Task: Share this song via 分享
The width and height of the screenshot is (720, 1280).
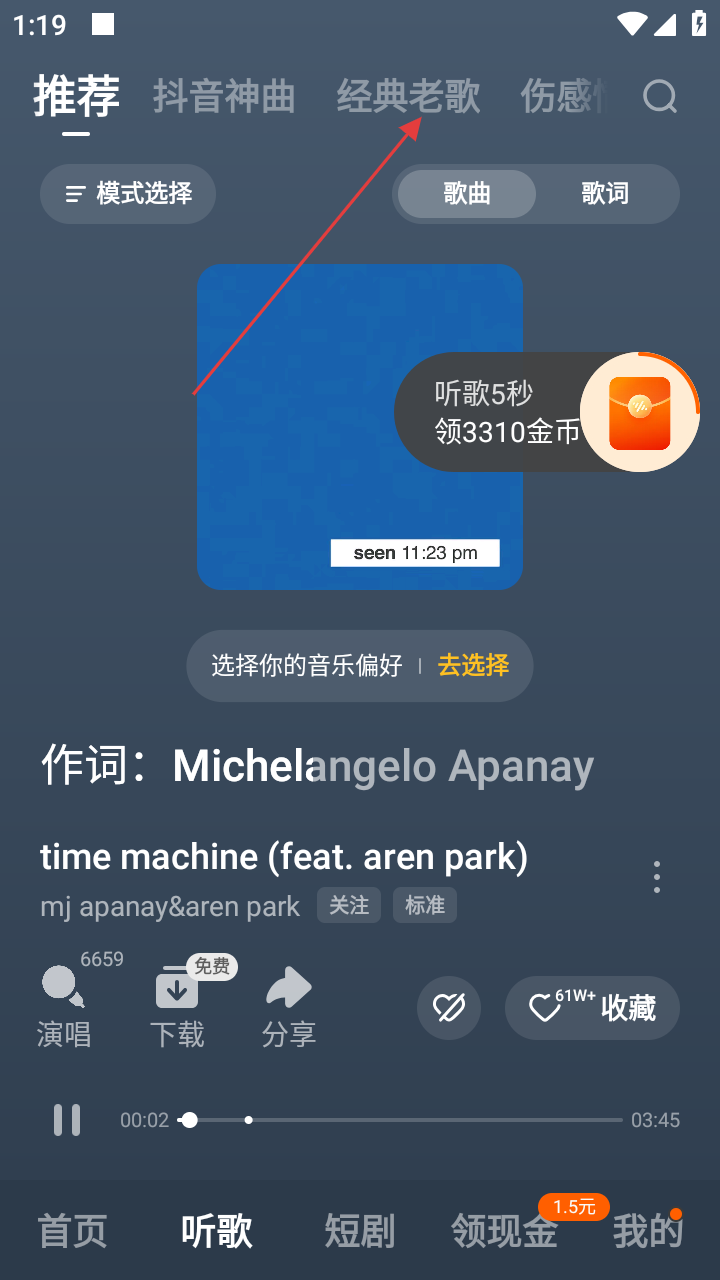Action: tap(289, 1005)
